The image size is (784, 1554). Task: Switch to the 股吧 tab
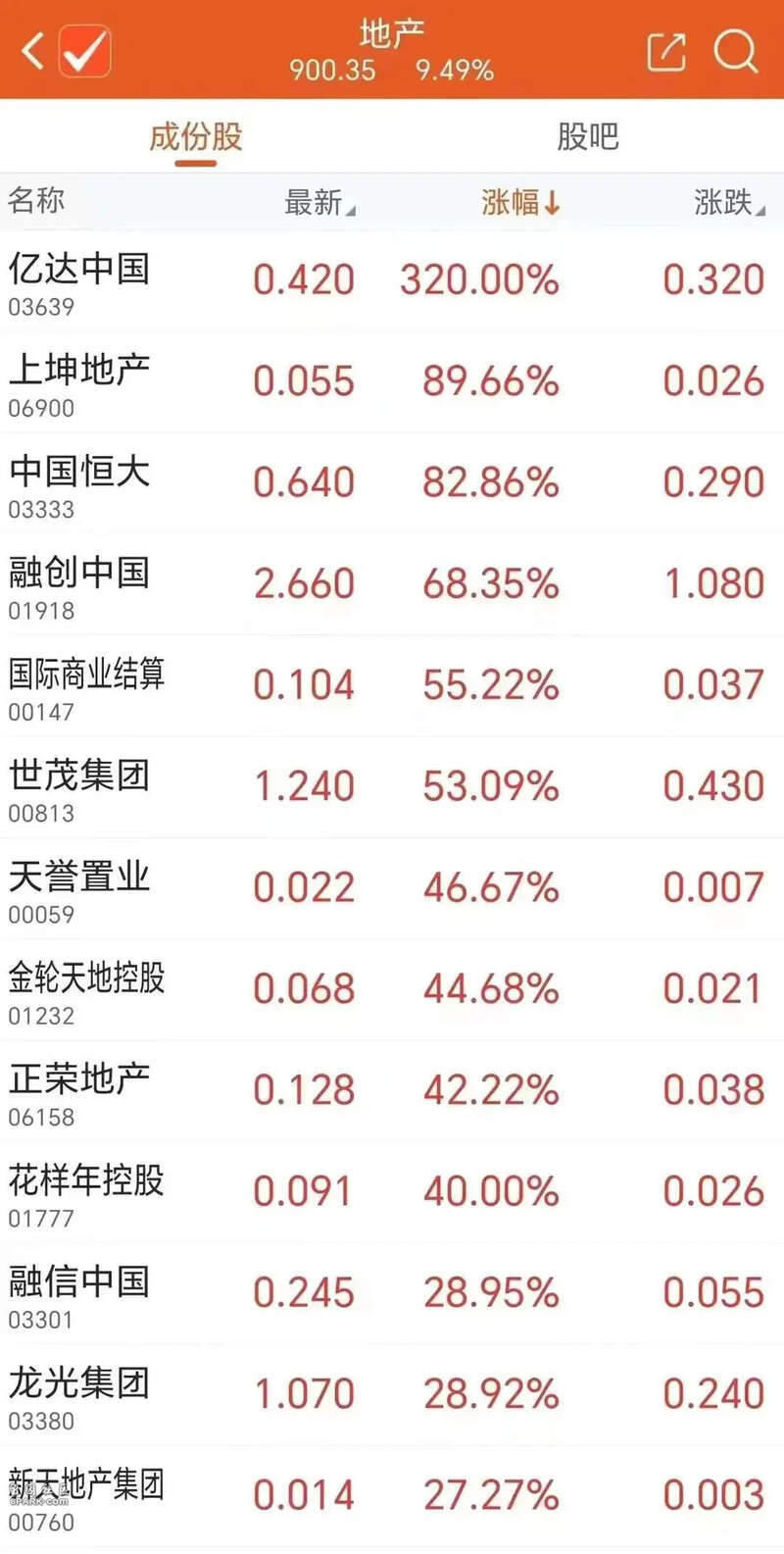click(587, 136)
